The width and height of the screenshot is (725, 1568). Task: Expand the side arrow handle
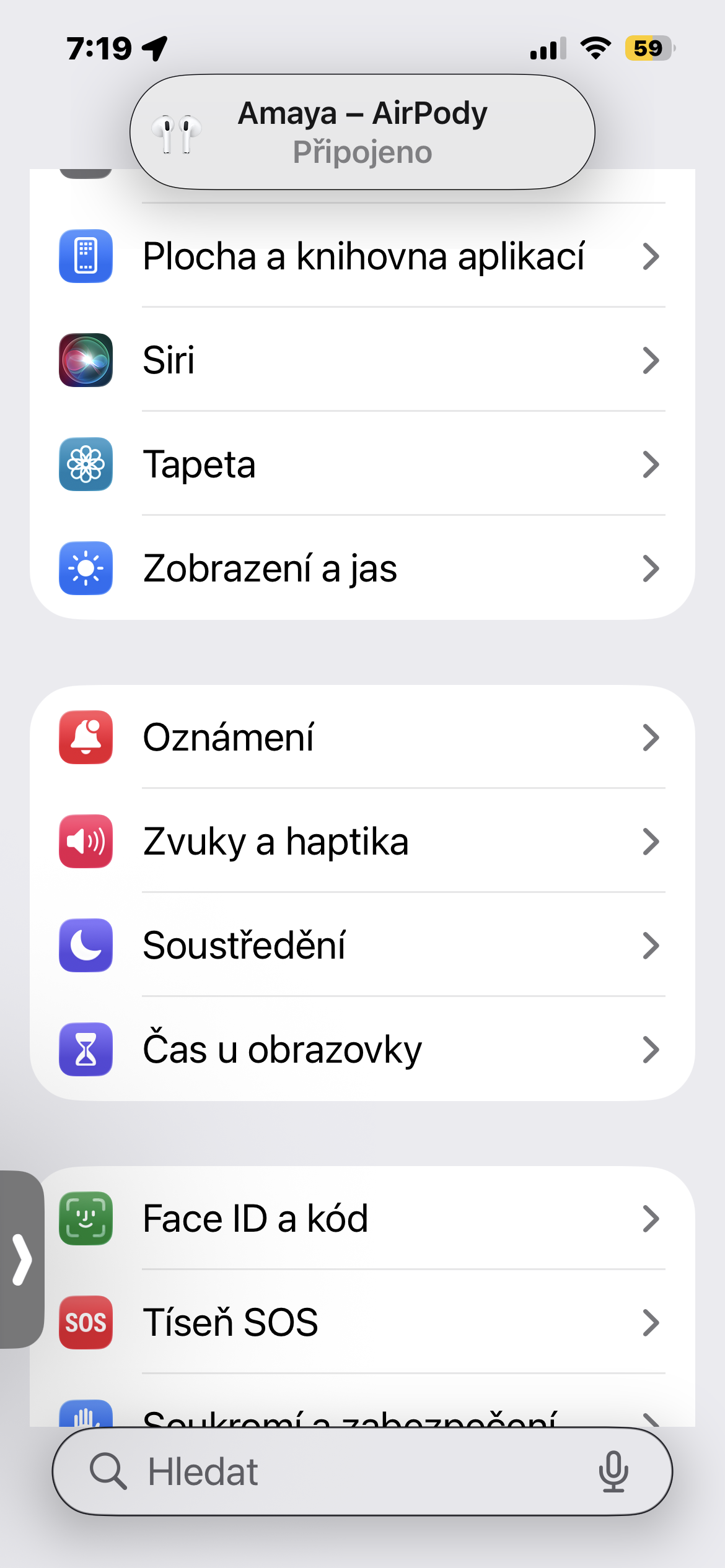coord(22,1259)
